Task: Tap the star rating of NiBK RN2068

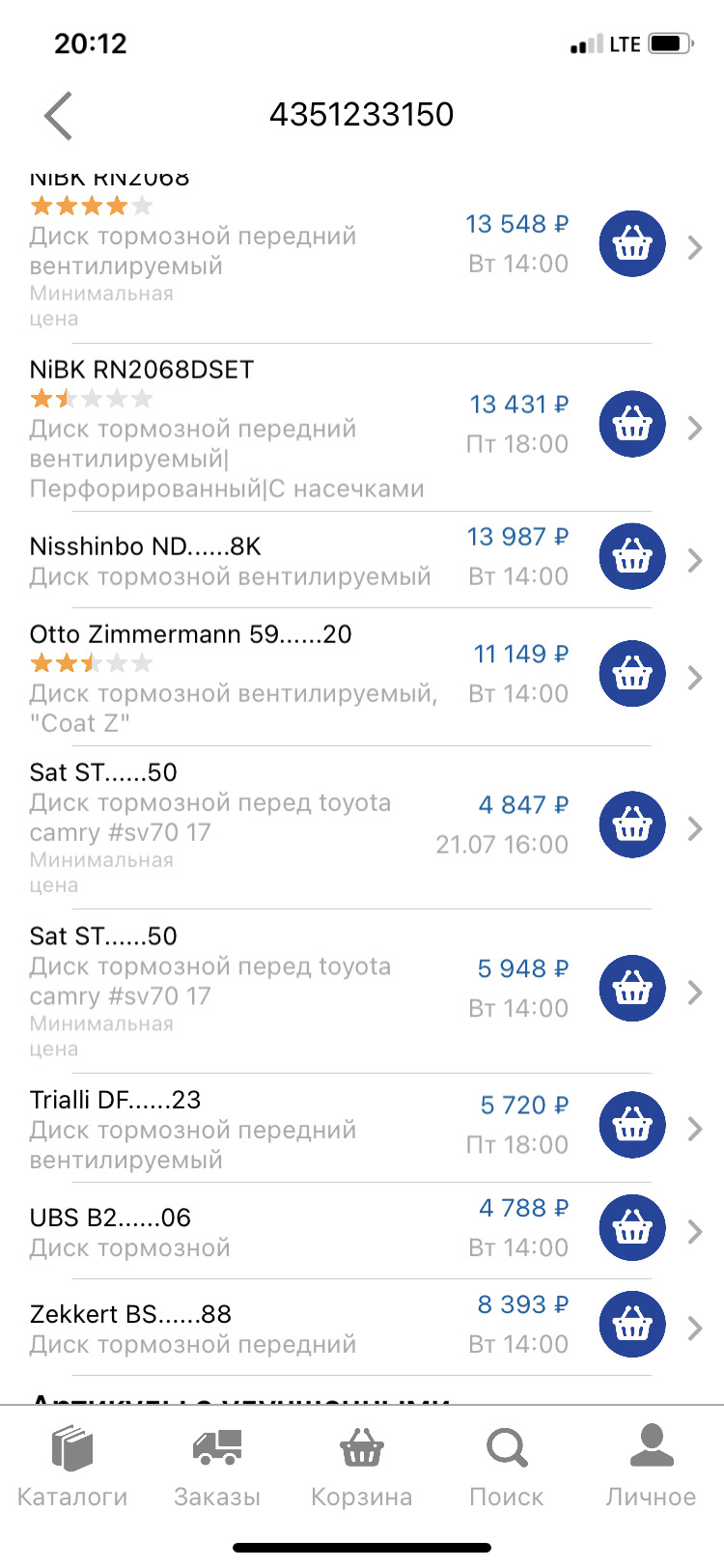Action: pos(92,205)
